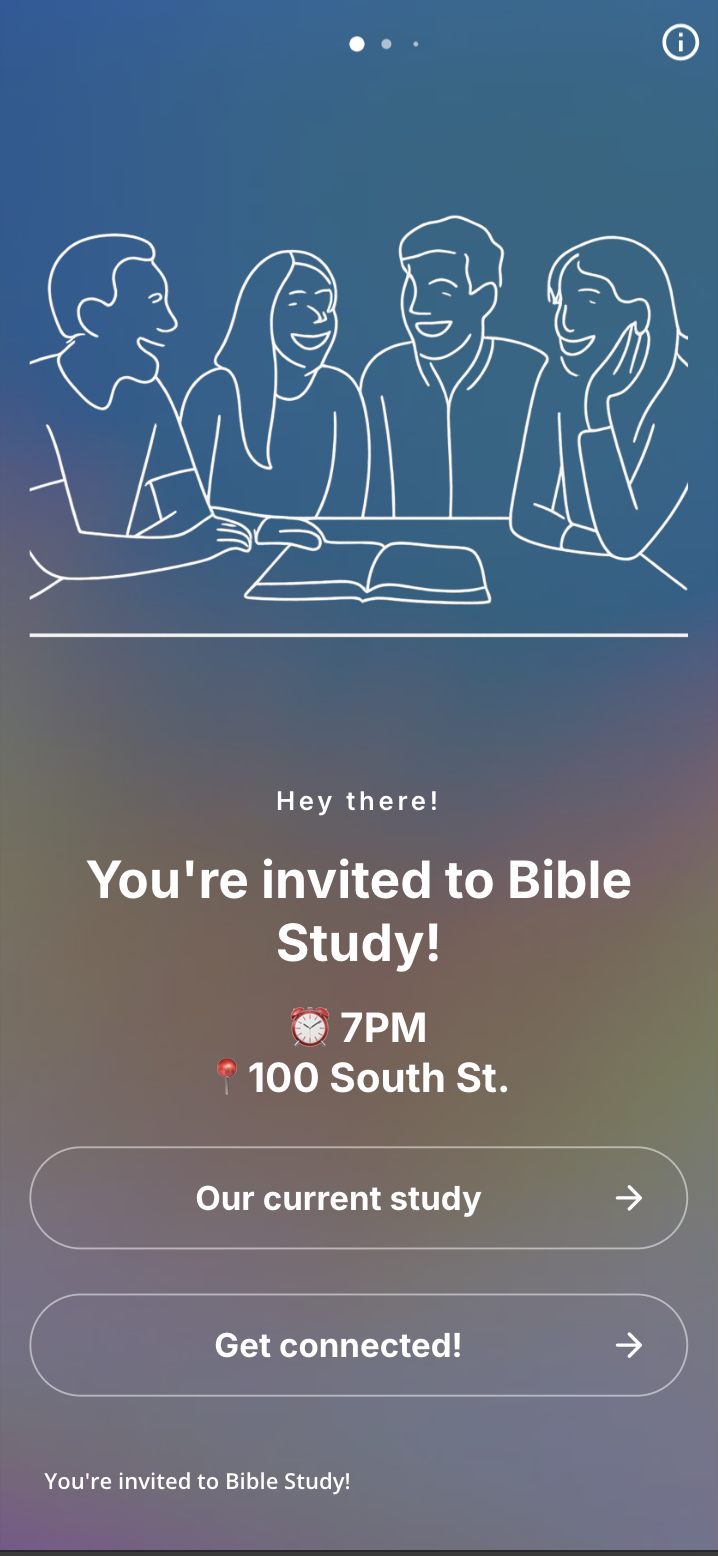718x1556 pixels.
Task: Open "Our current study"
Action: [358, 1198]
